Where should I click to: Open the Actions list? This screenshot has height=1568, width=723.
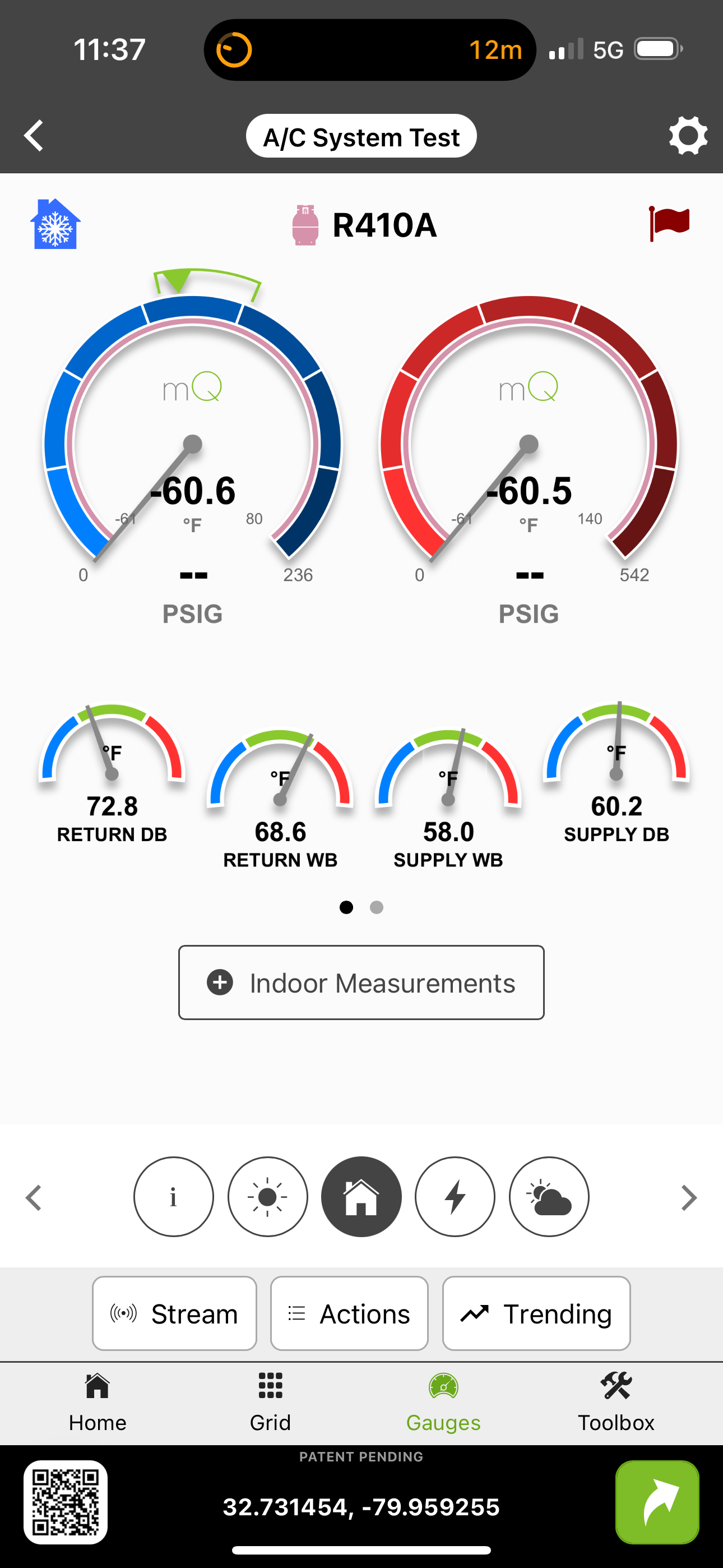pyautogui.click(x=349, y=1313)
